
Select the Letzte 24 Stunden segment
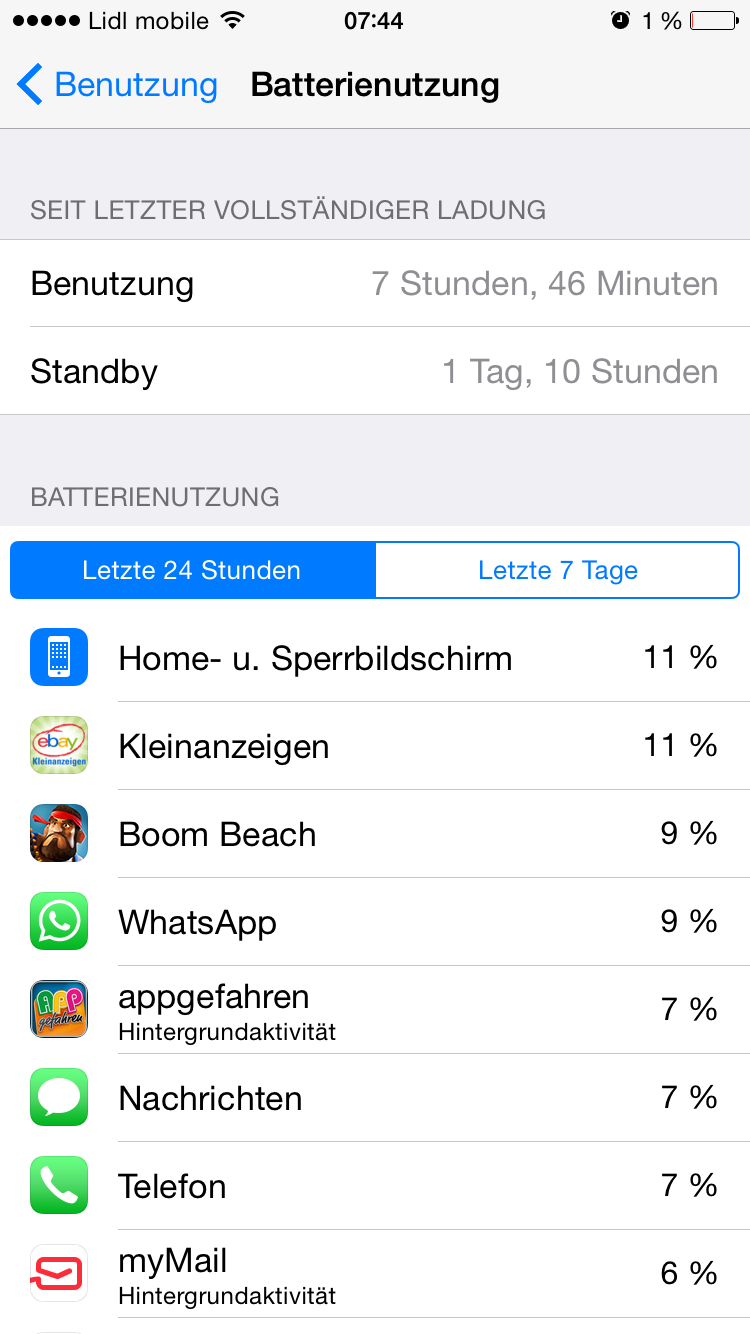[x=192, y=571]
